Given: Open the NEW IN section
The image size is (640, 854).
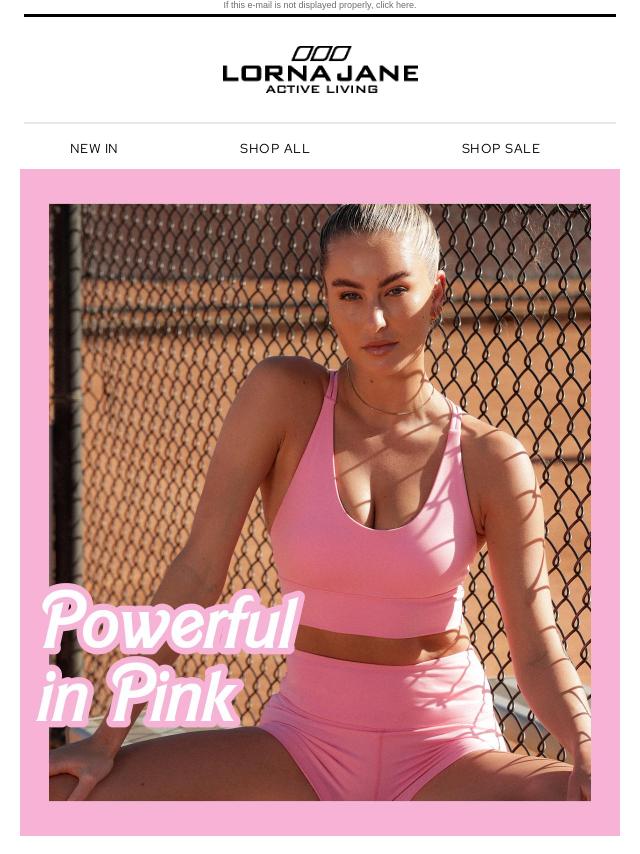Looking at the screenshot, I should (94, 148).
